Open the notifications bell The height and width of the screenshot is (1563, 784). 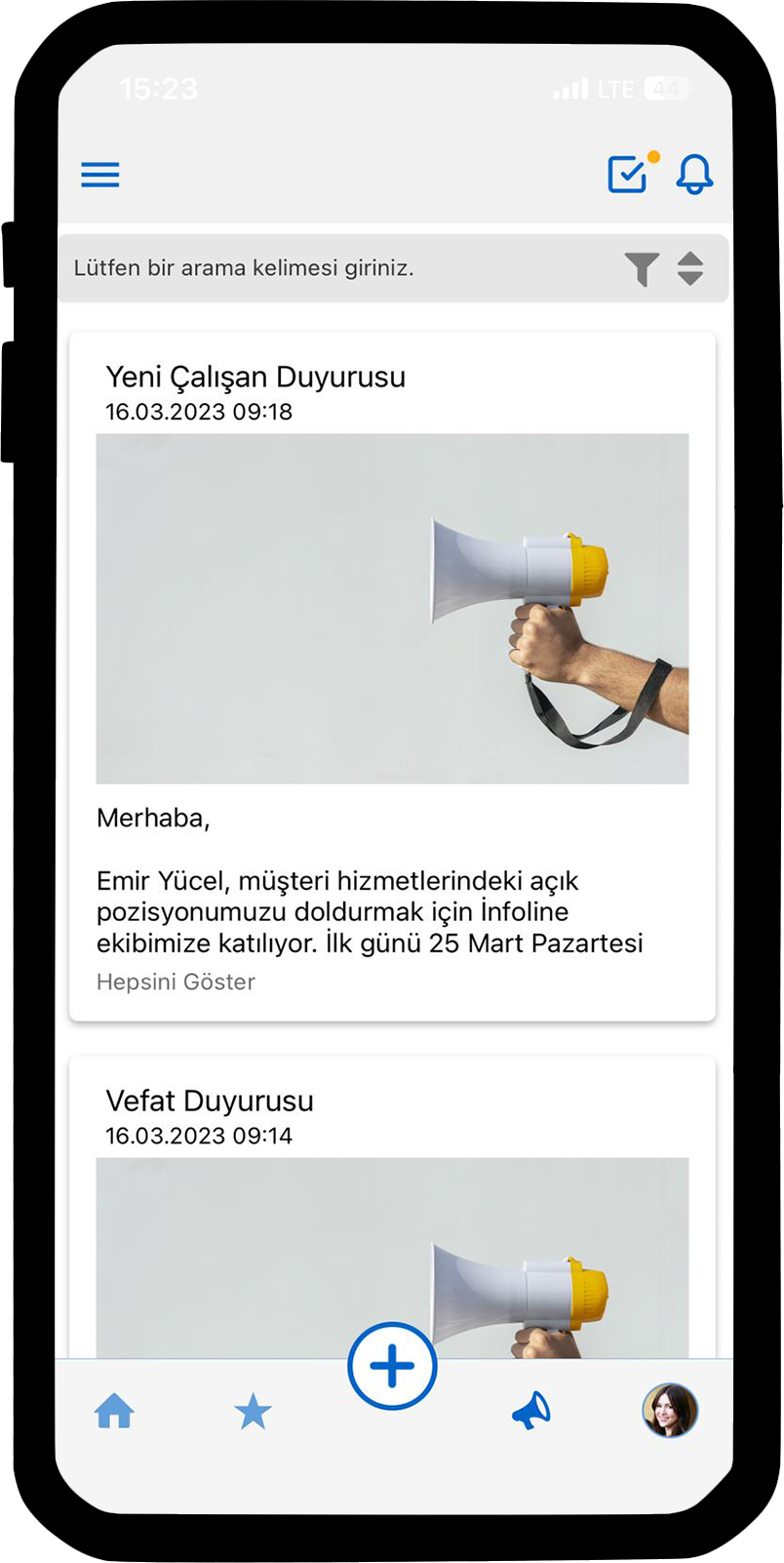(x=694, y=175)
